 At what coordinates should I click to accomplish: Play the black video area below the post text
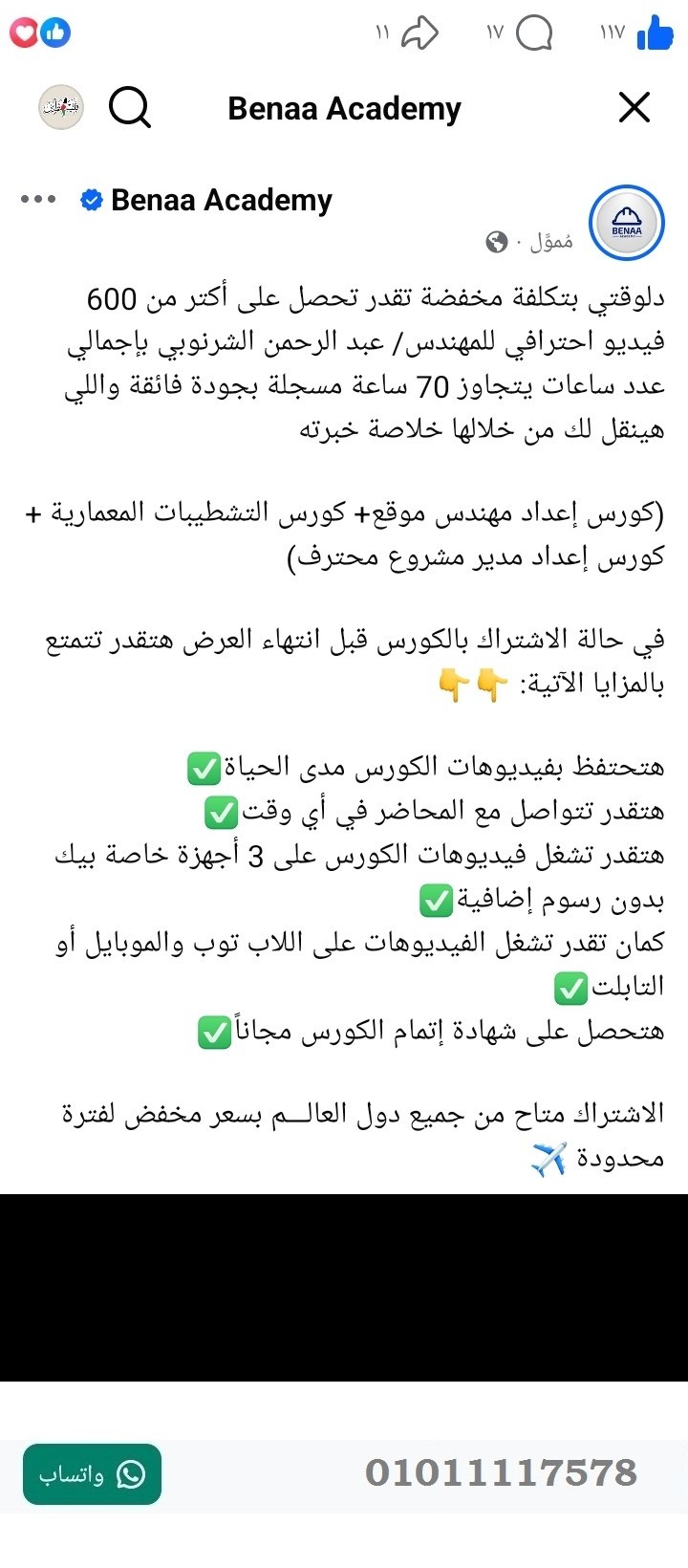click(x=344, y=1300)
